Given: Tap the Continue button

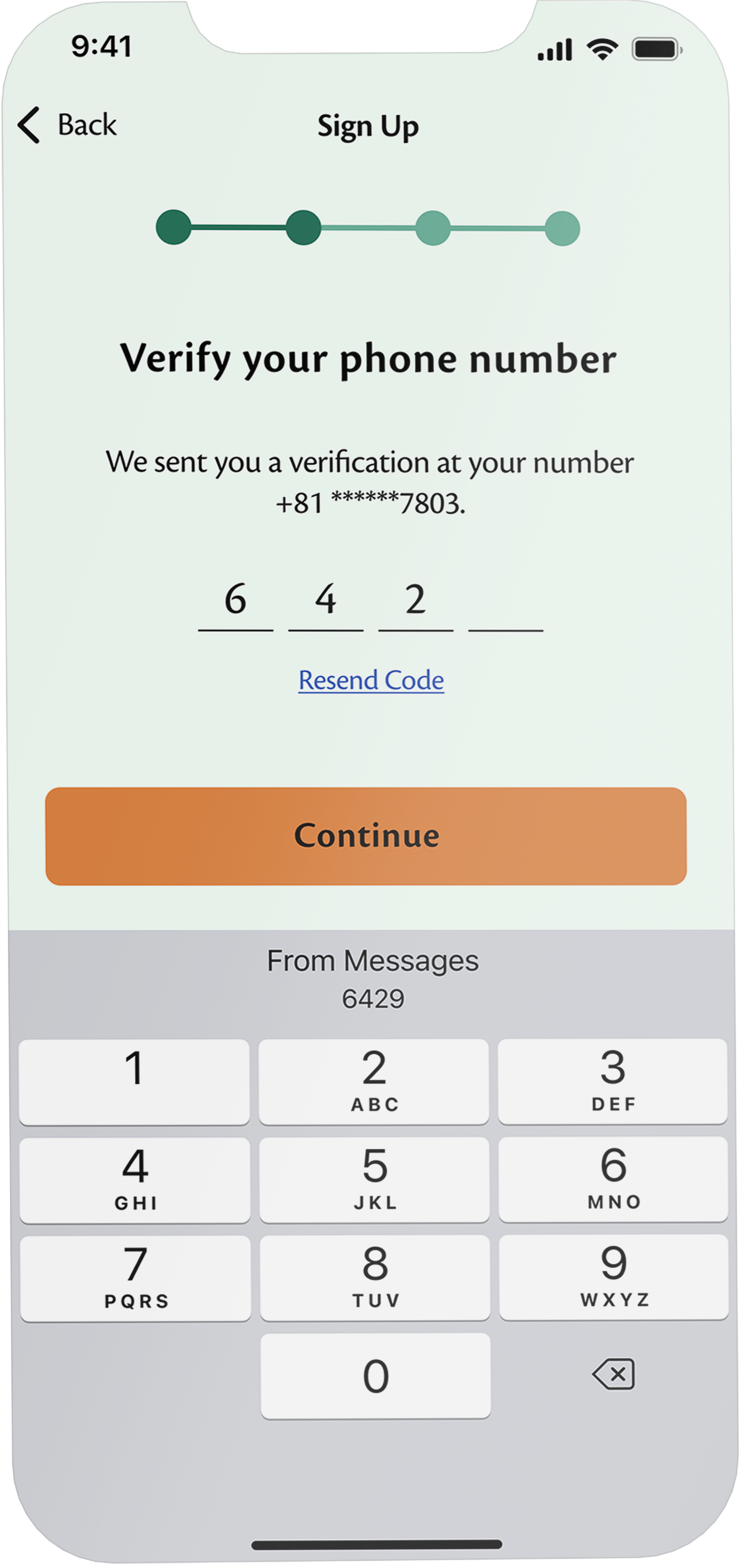Looking at the screenshot, I should [366, 836].
